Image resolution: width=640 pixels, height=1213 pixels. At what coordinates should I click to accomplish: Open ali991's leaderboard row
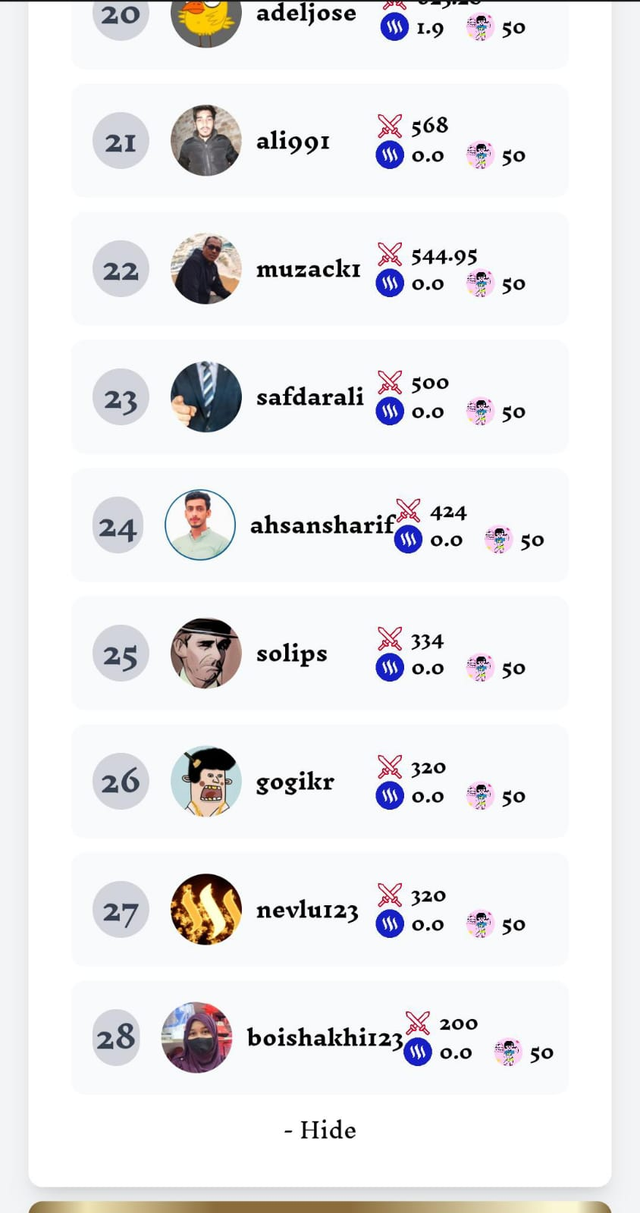point(293,141)
